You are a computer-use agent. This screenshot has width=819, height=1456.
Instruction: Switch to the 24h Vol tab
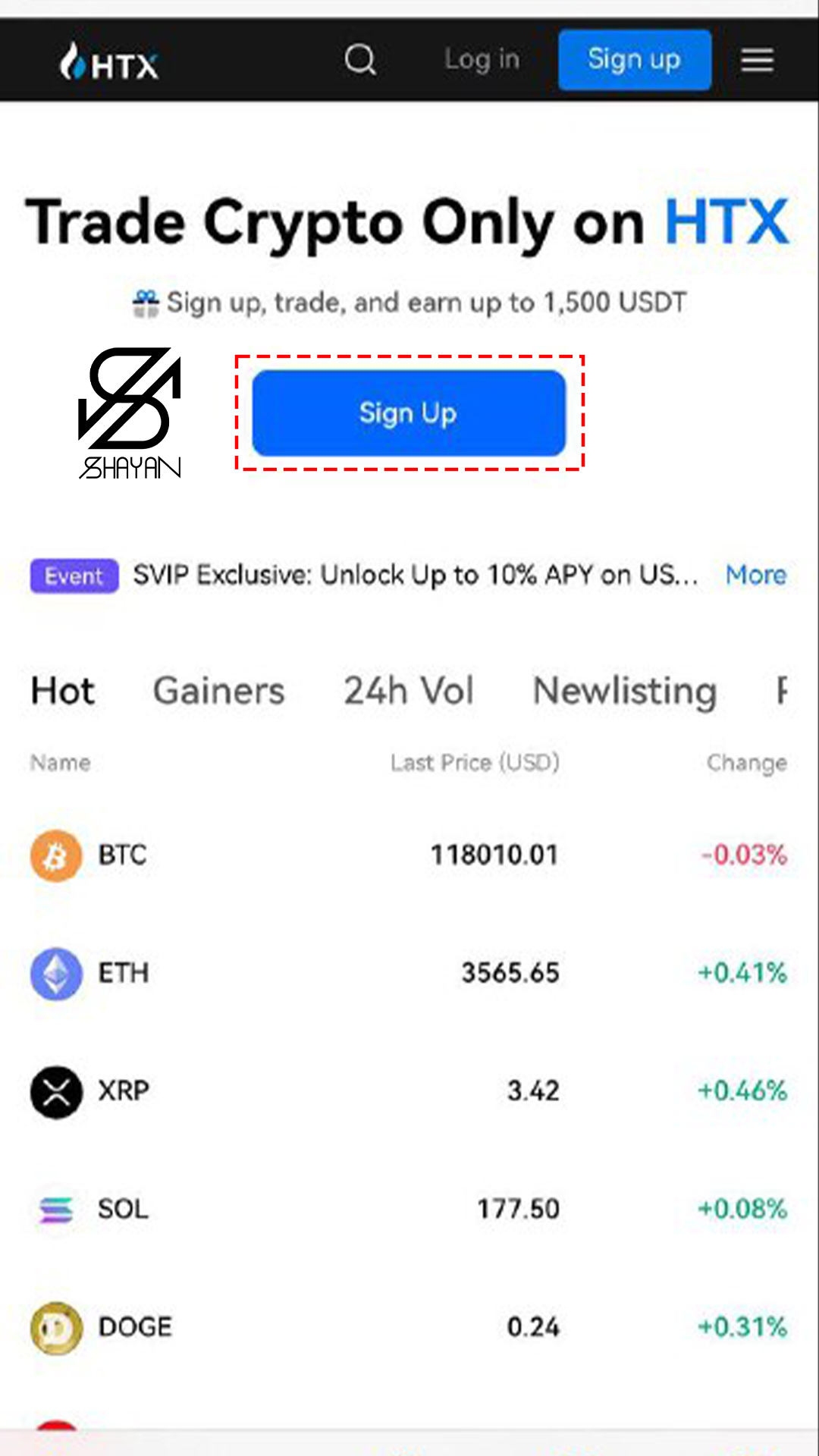(x=409, y=691)
